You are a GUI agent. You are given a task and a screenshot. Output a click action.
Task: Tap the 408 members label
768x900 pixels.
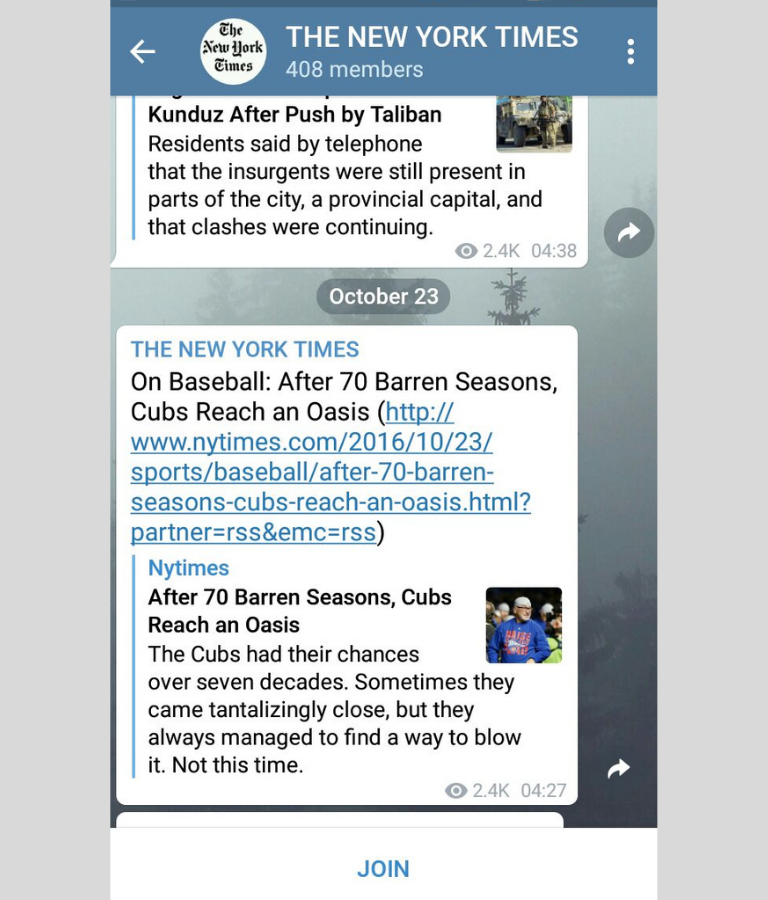coord(355,70)
